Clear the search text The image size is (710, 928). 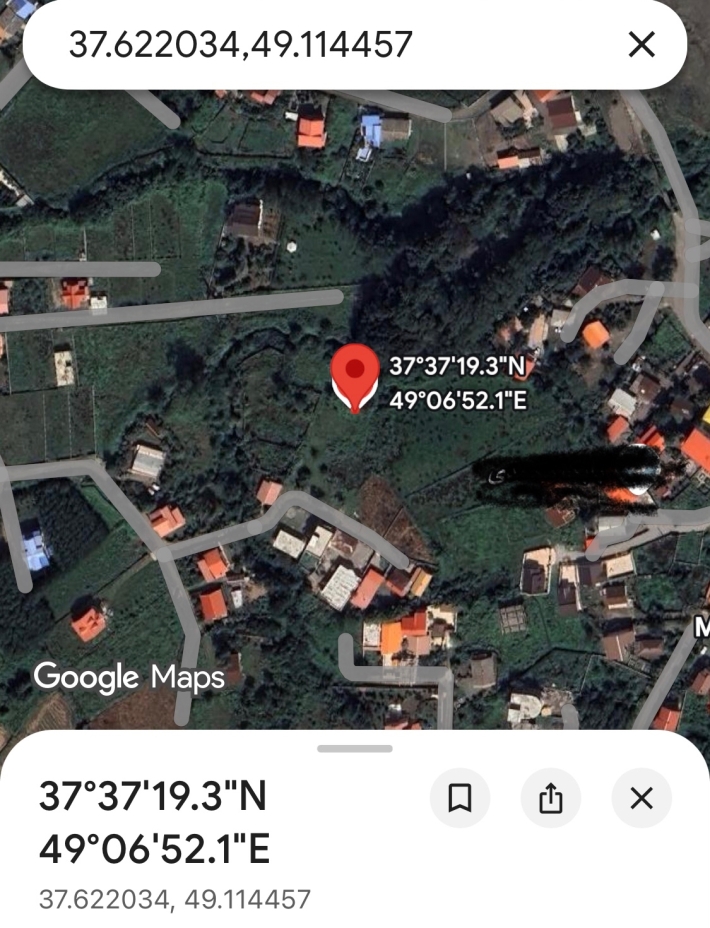click(641, 44)
